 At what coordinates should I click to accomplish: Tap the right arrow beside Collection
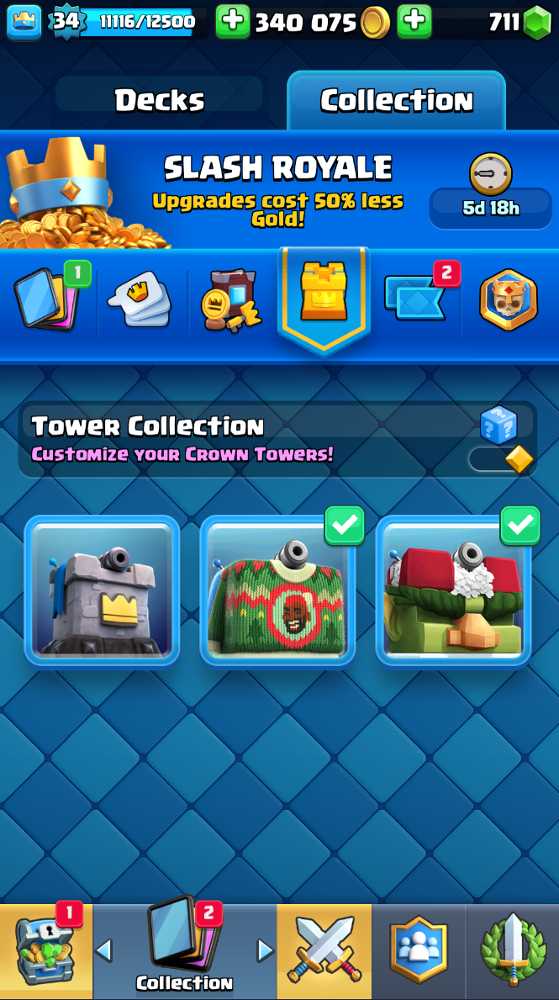pos(265,950)
